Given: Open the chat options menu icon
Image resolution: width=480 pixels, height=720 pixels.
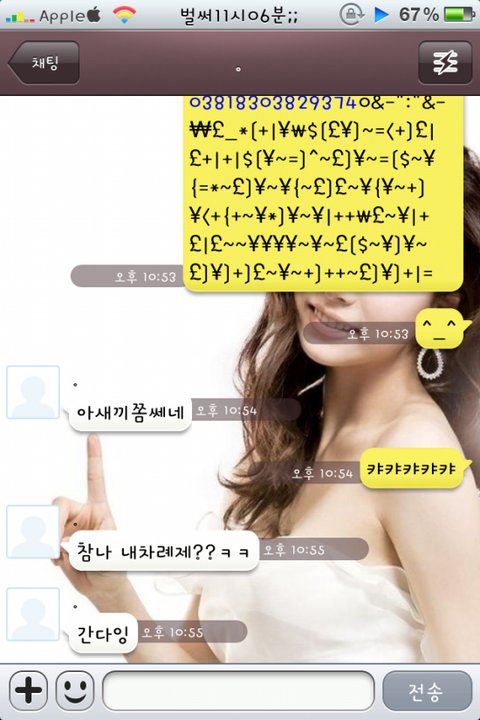Looking at the screenshot, I should [445, 62].
